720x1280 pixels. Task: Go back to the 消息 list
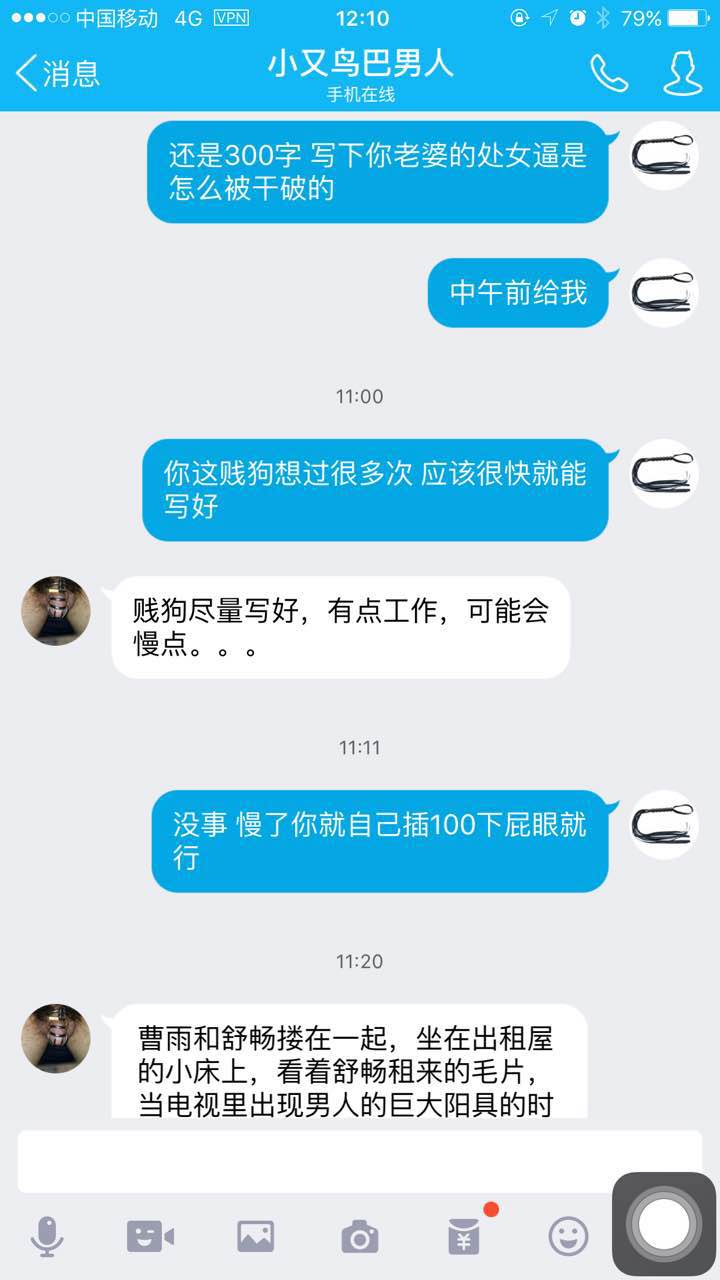(x=58, y=72)
